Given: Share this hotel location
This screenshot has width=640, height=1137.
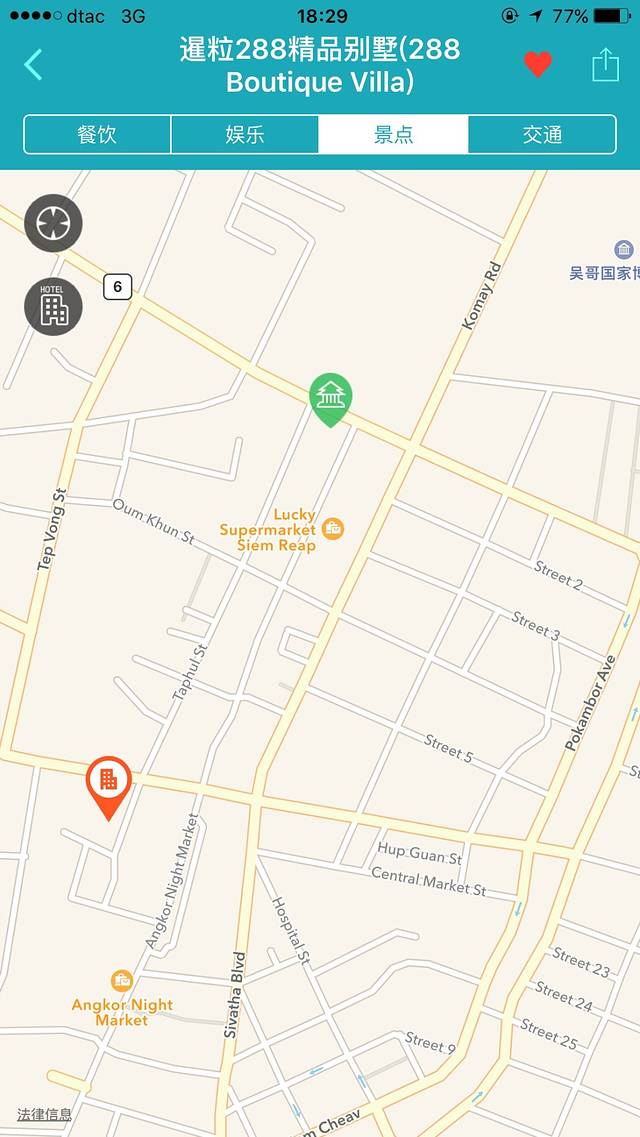Looking at the screenshot, I should click(604, 65).
